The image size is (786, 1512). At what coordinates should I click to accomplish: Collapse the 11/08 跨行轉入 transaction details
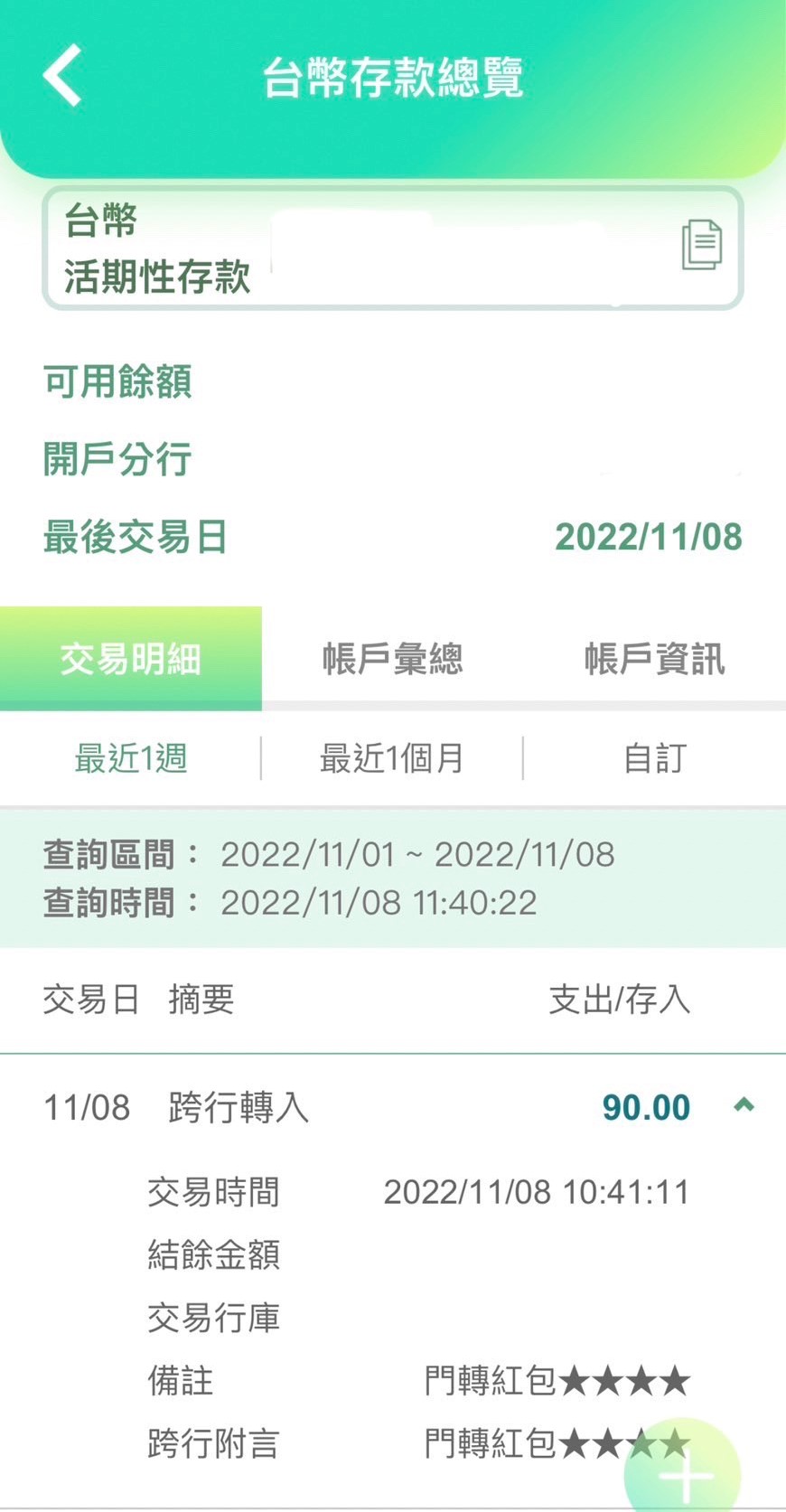(744, 1105)
